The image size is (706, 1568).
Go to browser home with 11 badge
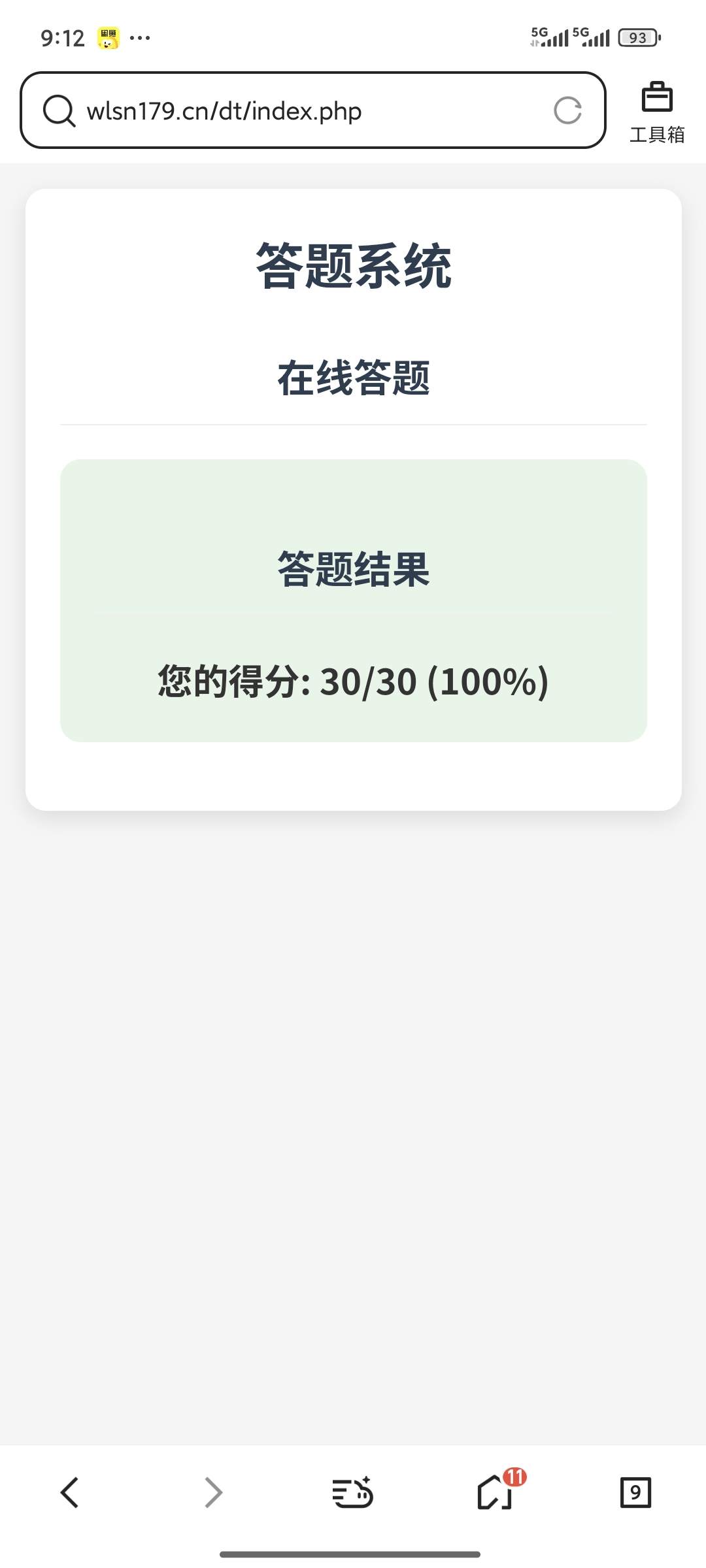tap(495, 1493)
